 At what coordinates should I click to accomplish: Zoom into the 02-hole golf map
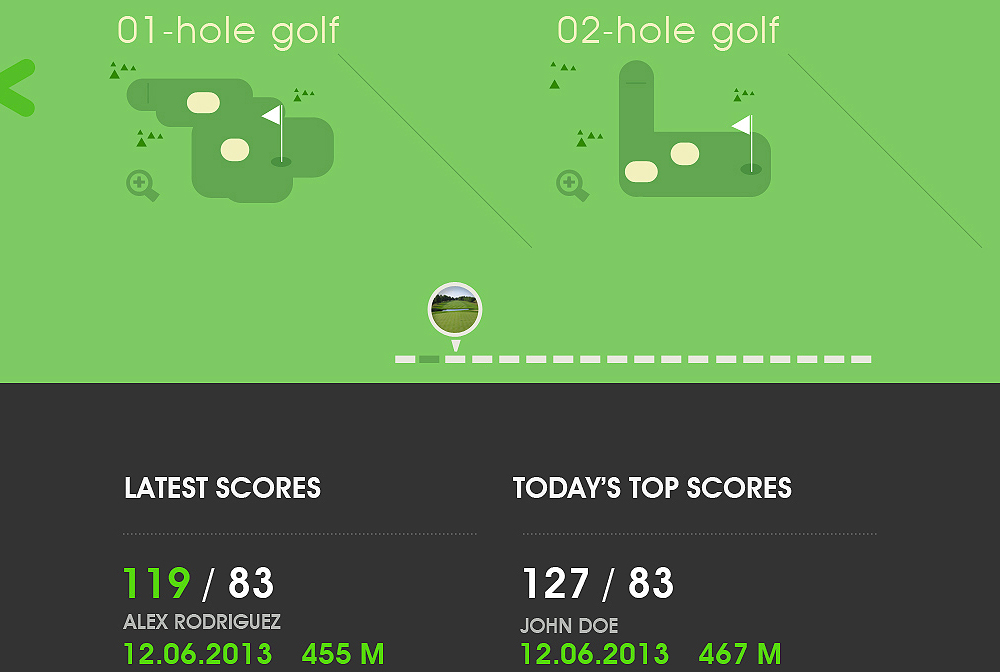click(571, 185)
